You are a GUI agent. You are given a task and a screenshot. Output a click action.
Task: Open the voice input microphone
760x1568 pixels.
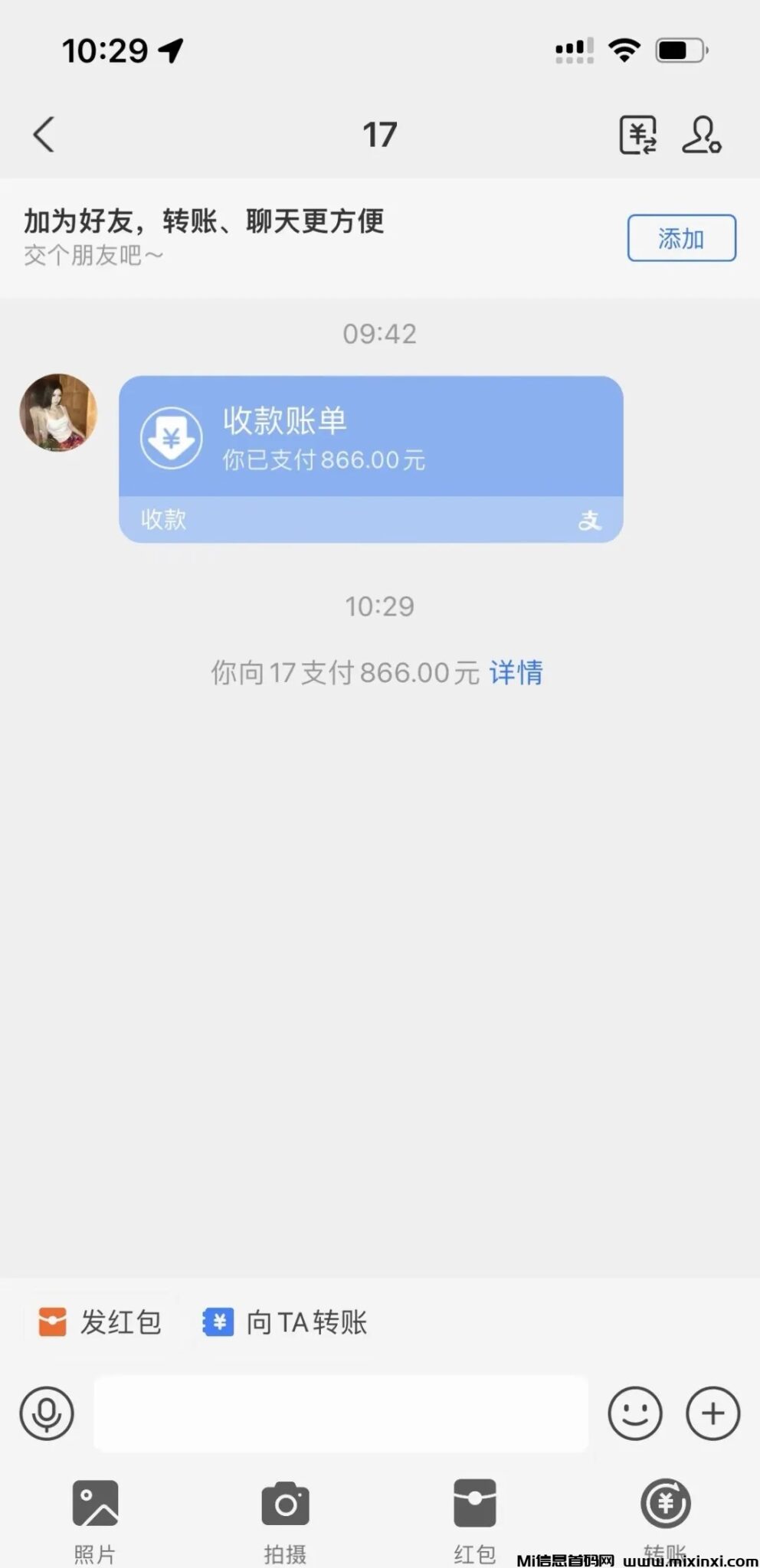[x=47, y=1413]
